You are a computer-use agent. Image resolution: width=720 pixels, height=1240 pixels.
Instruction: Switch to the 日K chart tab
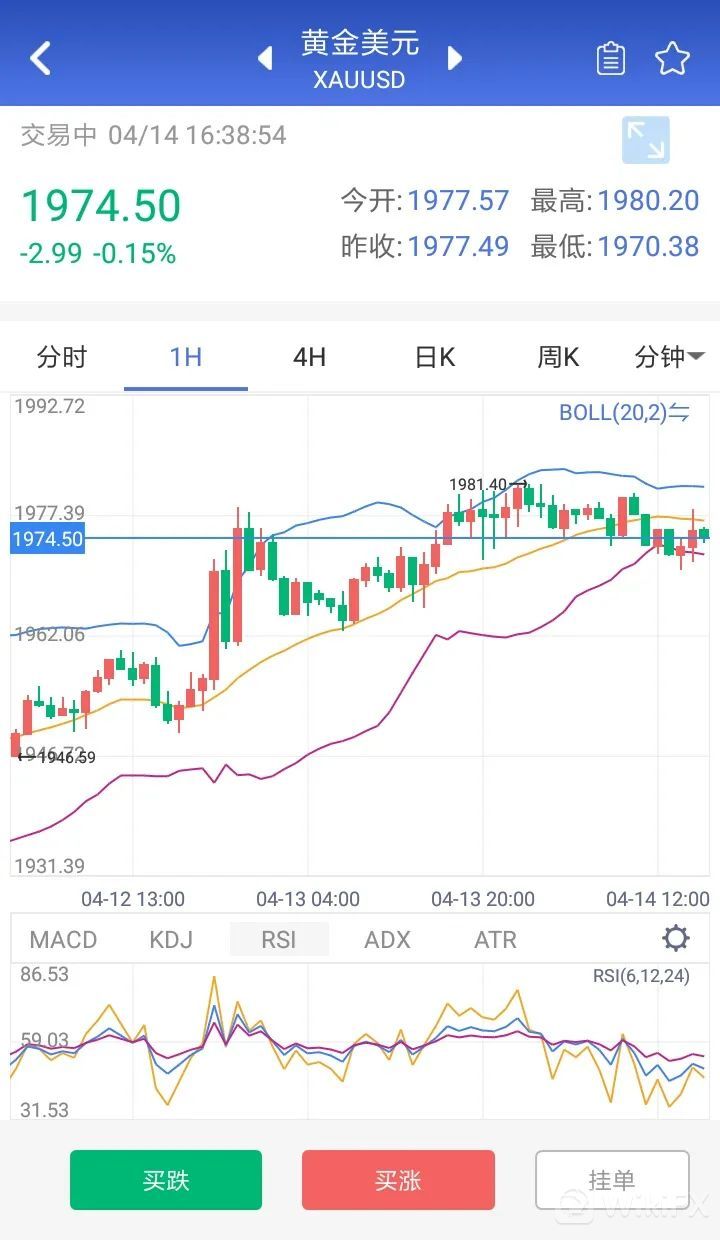coord(434,357)
